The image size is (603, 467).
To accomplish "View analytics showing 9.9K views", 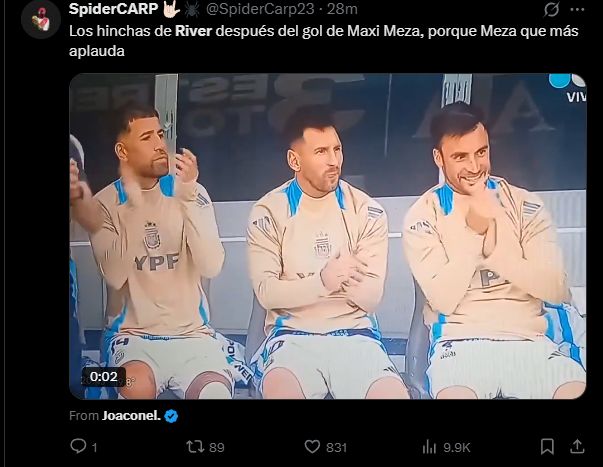I will (x=431, y=447).
